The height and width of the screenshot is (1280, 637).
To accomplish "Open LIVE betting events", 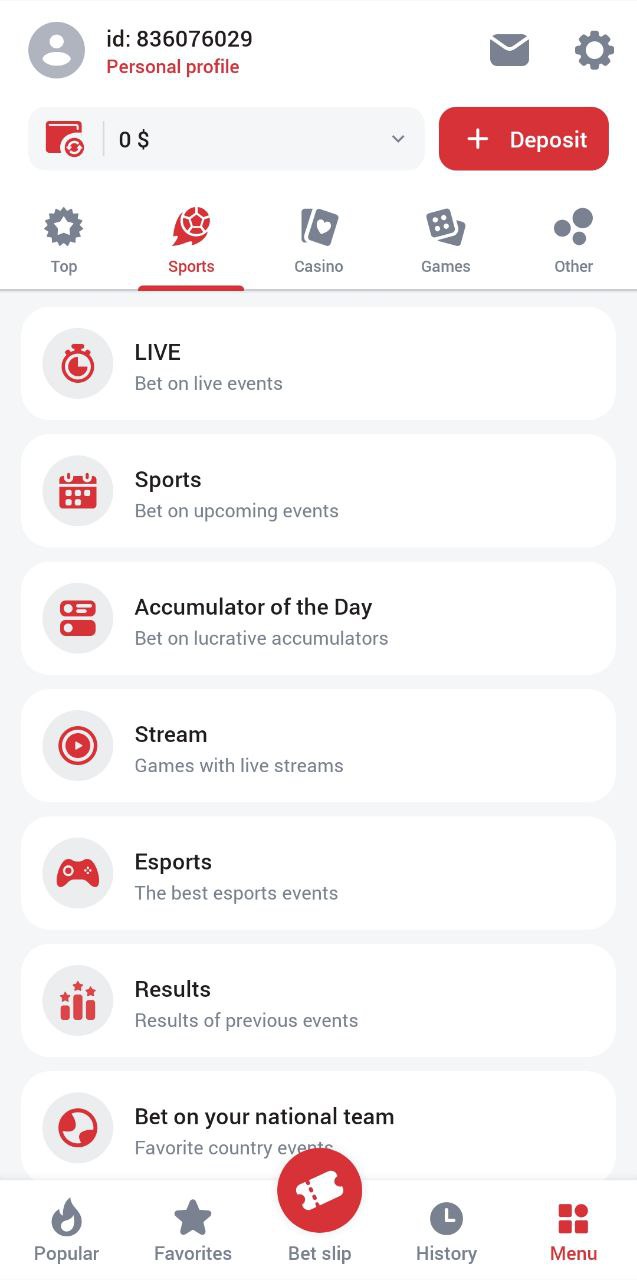I will tap(318, 364).
